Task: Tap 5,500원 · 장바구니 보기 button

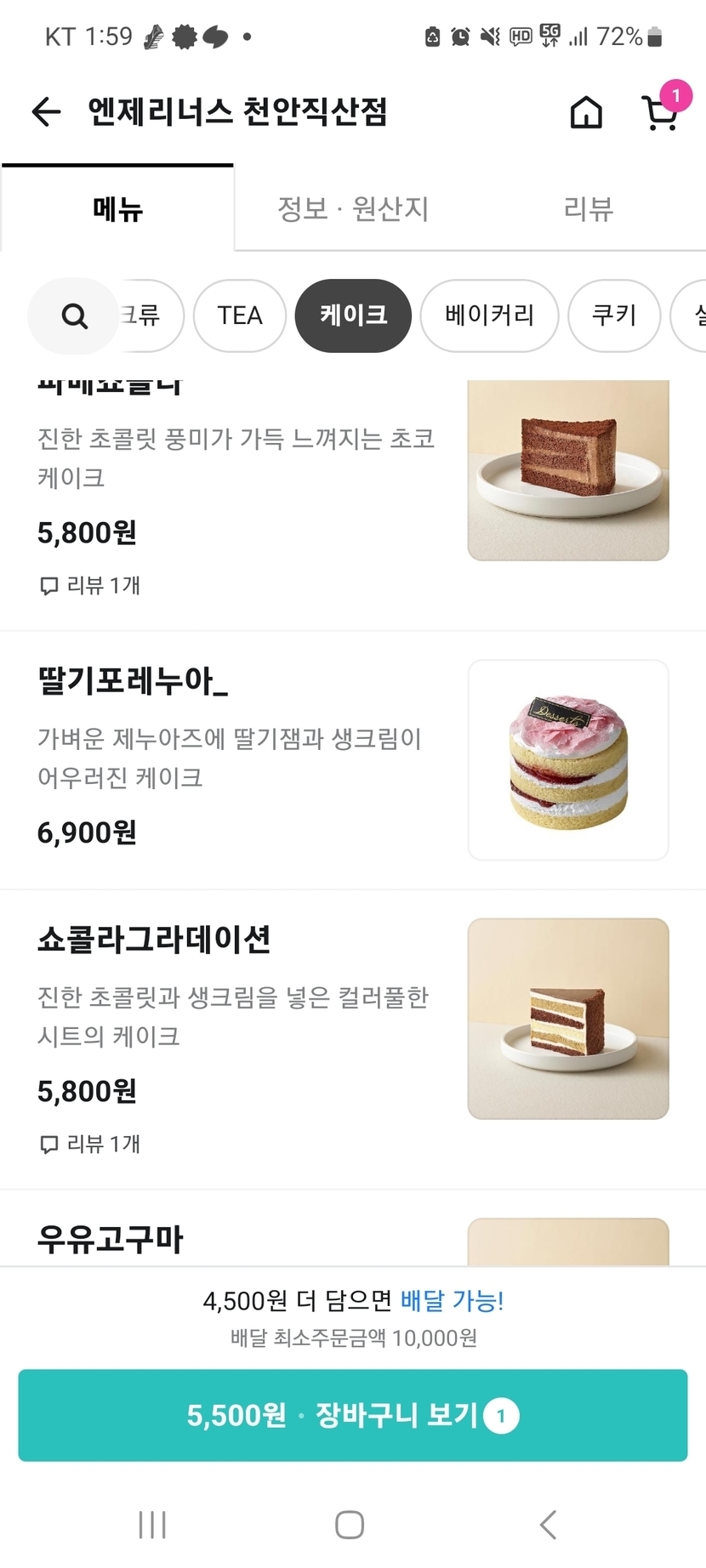Action: click(x=352, y=1415)
